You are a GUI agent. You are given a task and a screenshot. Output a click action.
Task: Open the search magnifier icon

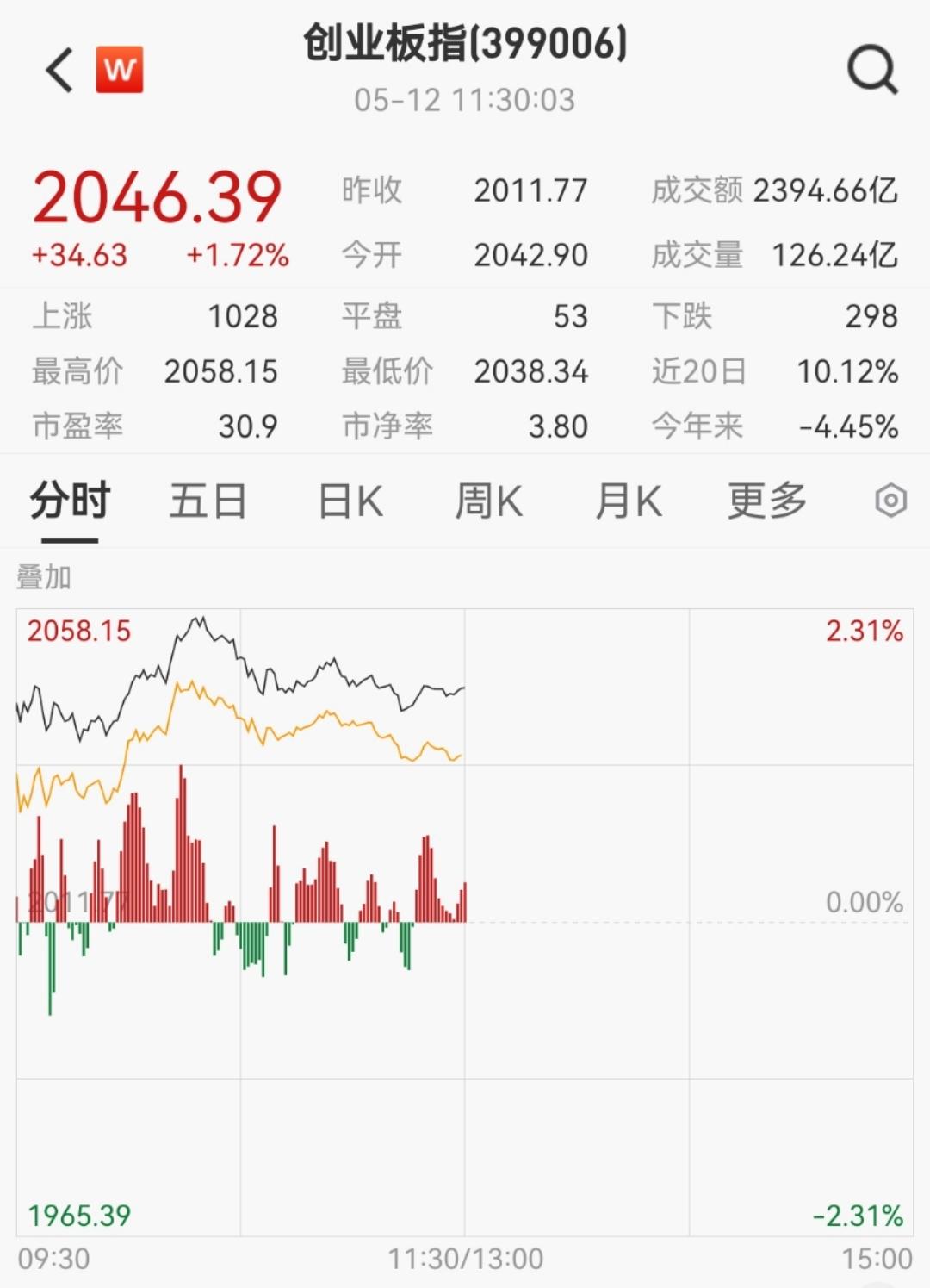point(872,70)
